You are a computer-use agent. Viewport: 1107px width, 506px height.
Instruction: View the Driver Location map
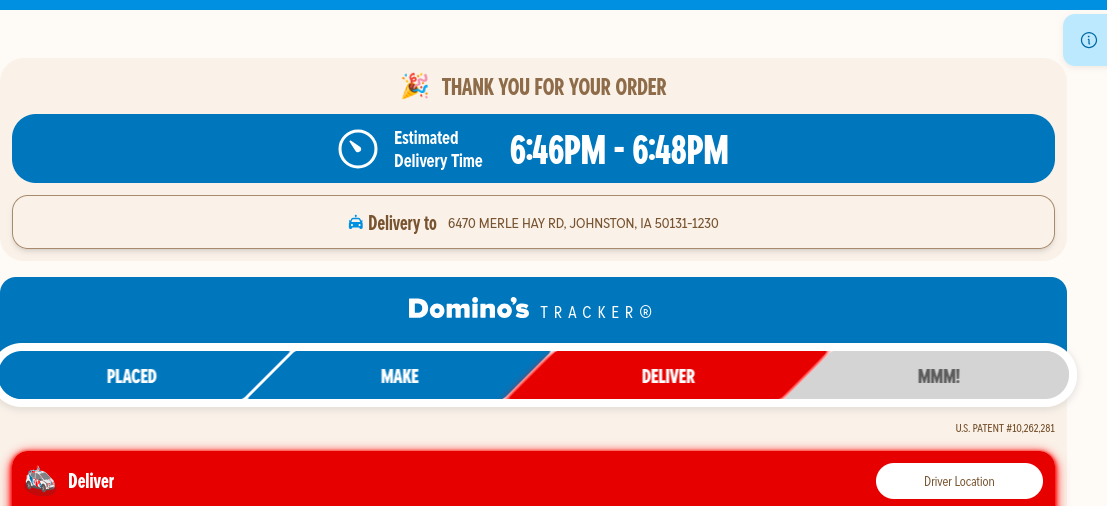958,481
